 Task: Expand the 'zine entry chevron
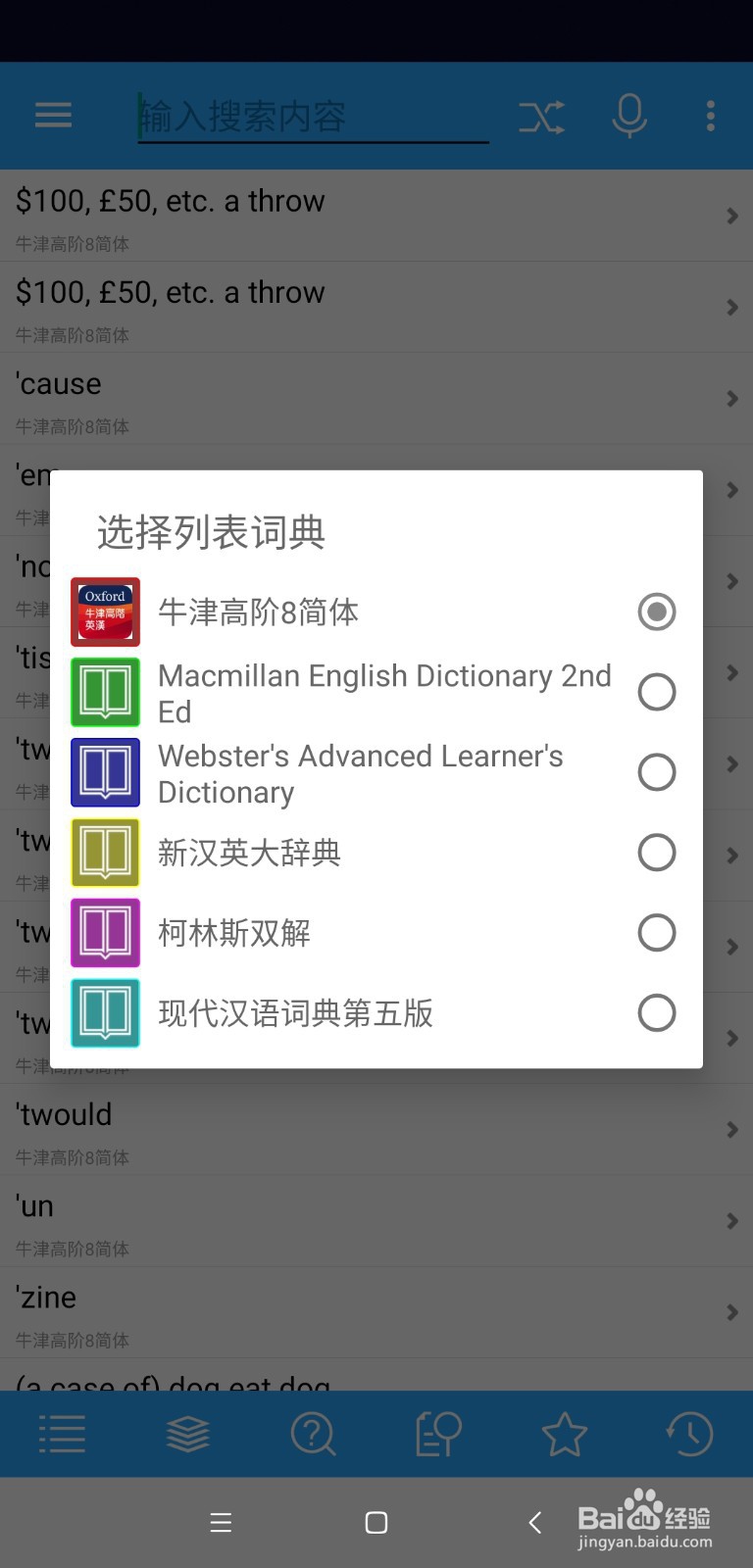coord(730,1312)
